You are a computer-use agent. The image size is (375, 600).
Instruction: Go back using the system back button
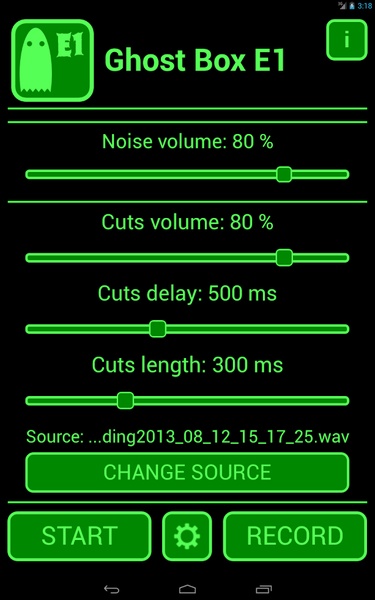(x=111, y=589)
